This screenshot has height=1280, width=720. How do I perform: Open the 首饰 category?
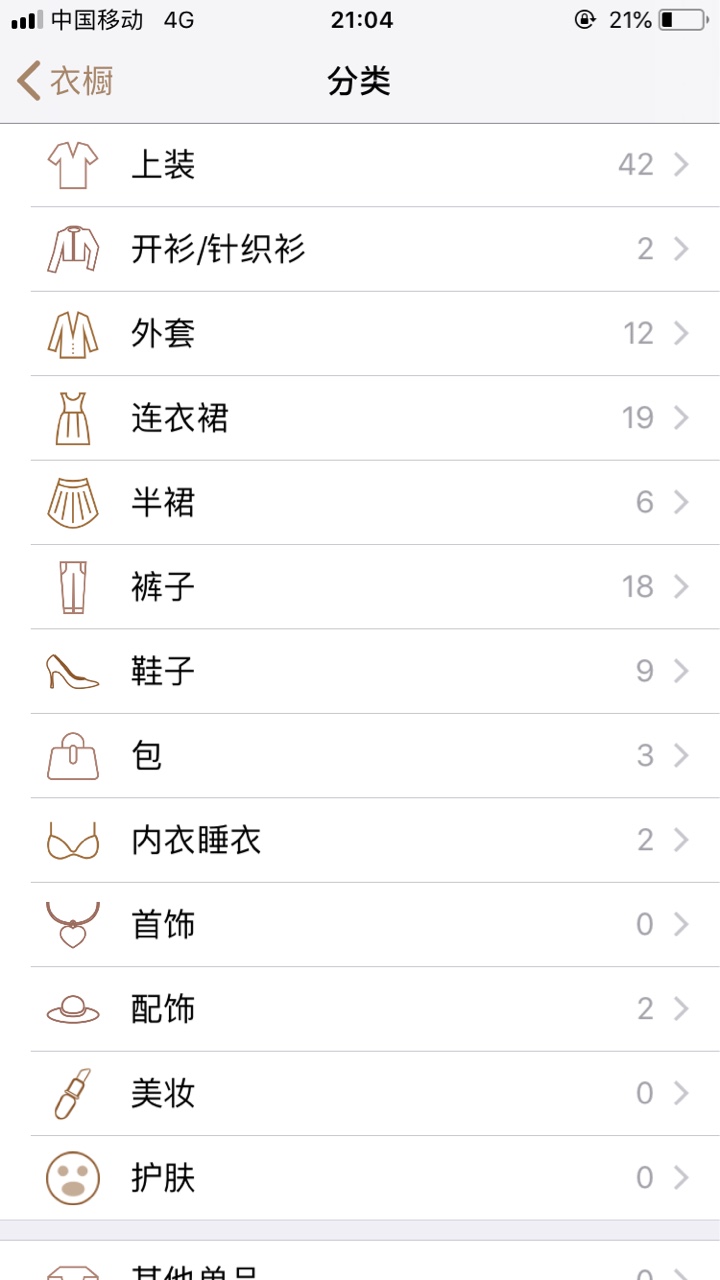(360, 925)
